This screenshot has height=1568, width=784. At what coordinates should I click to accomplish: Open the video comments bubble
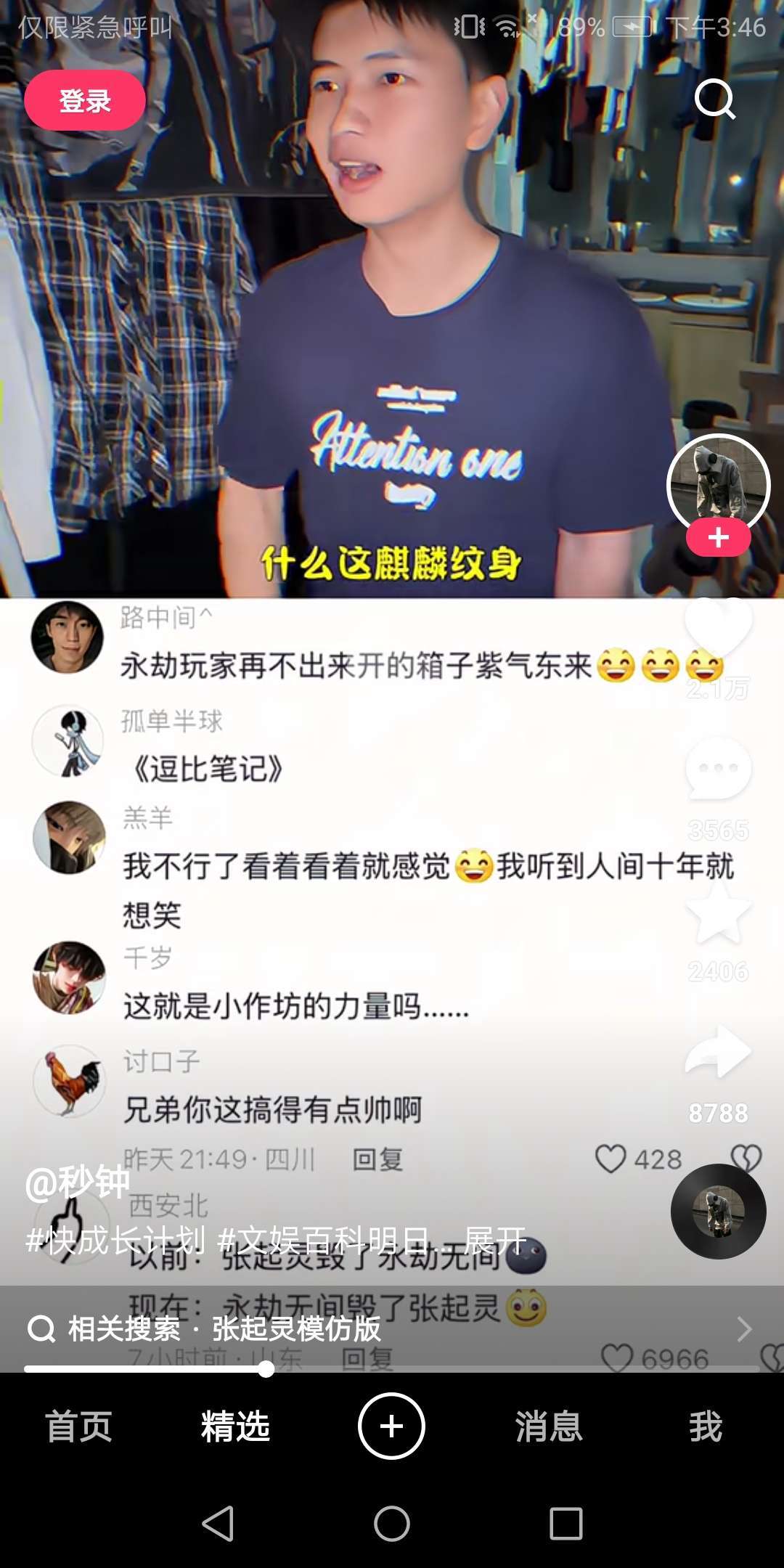click(718, 768)
